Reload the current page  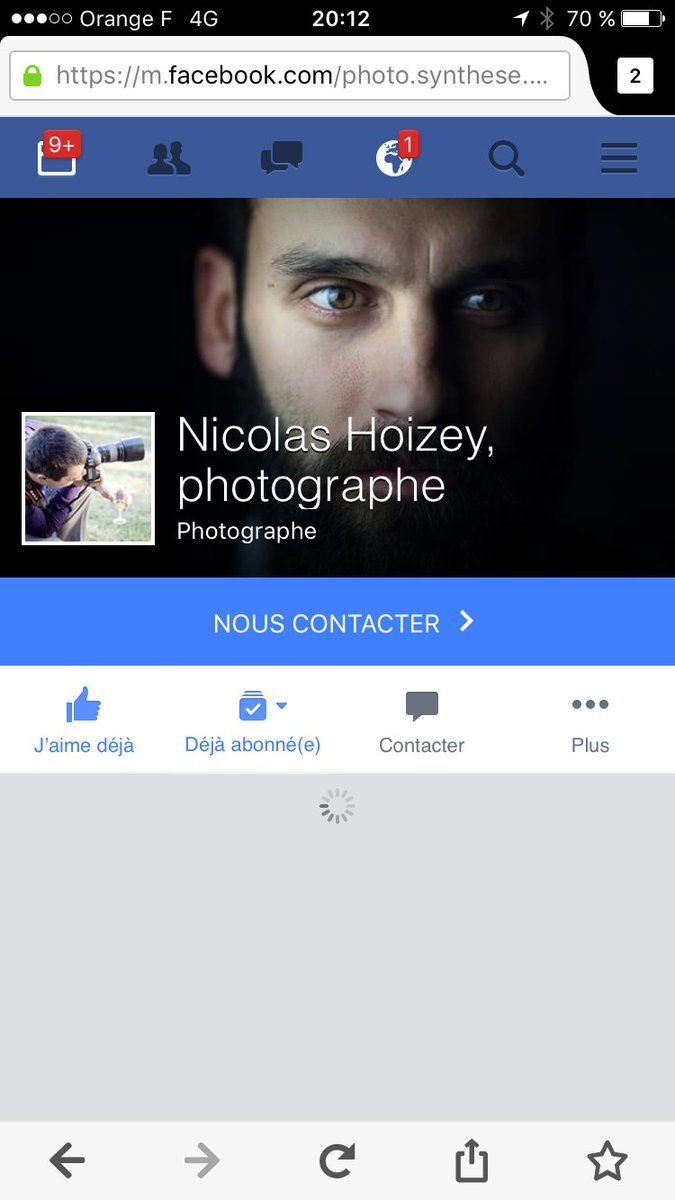click(x=337, y=1161)
